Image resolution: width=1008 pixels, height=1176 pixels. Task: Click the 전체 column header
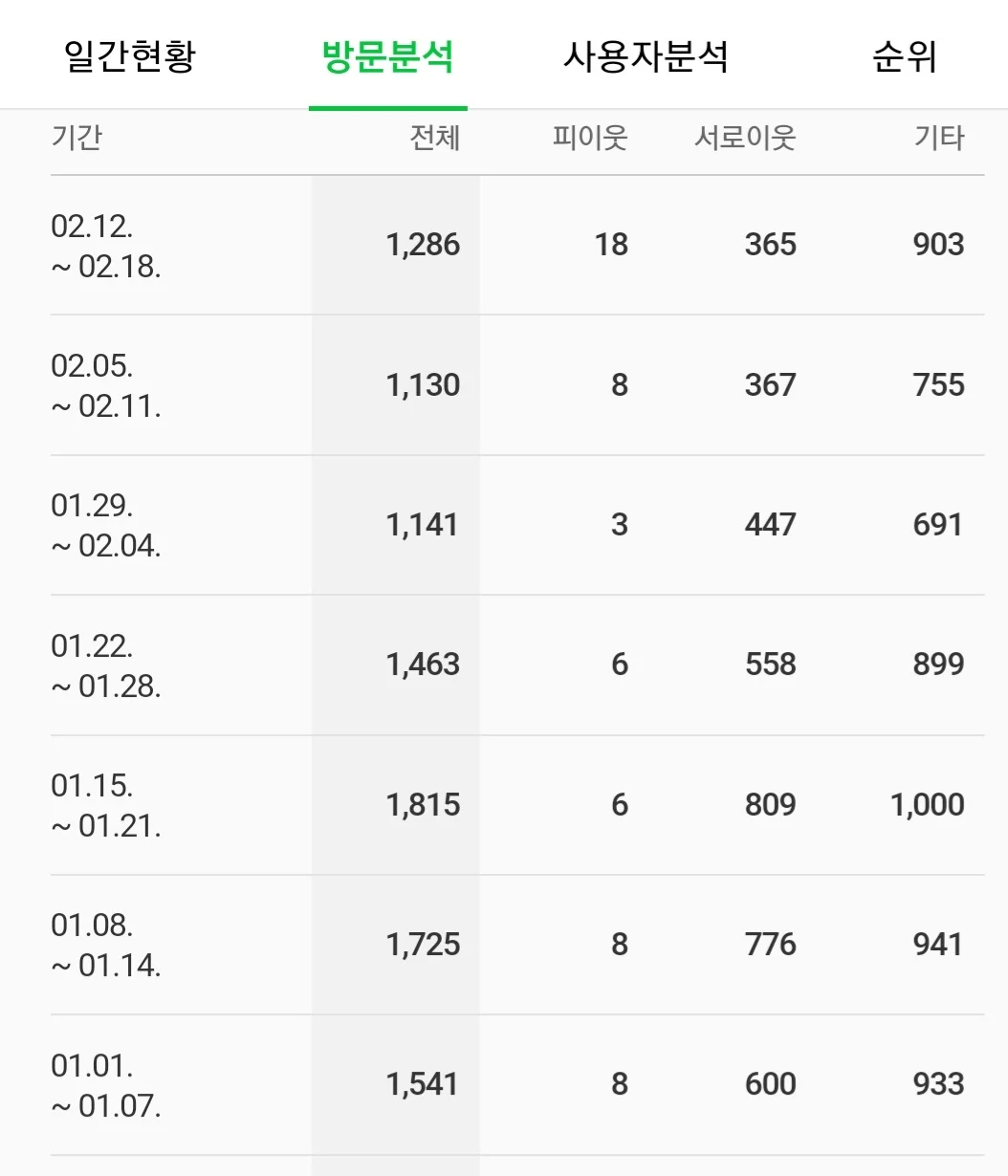[435, 139]
